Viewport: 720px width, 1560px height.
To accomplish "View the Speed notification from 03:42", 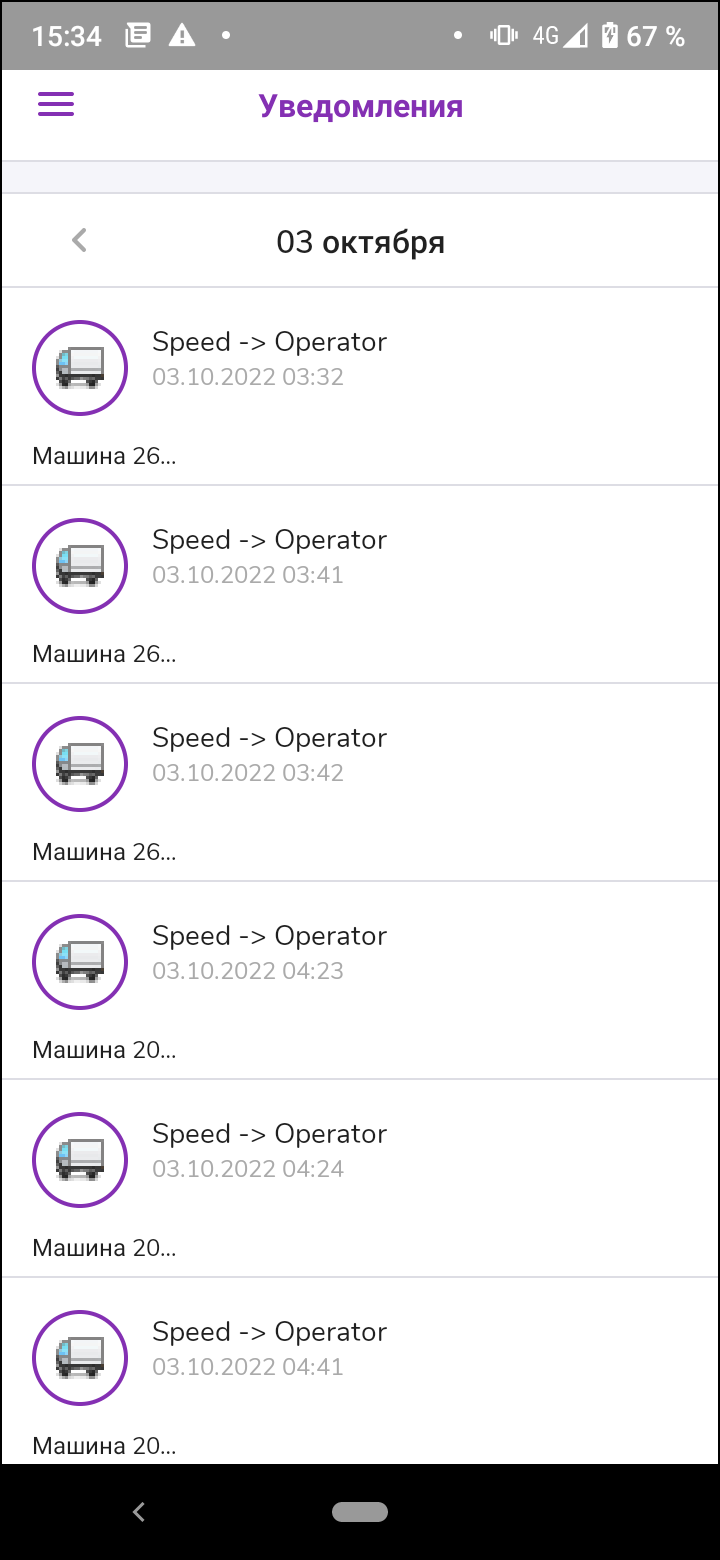I will point(360,783).
